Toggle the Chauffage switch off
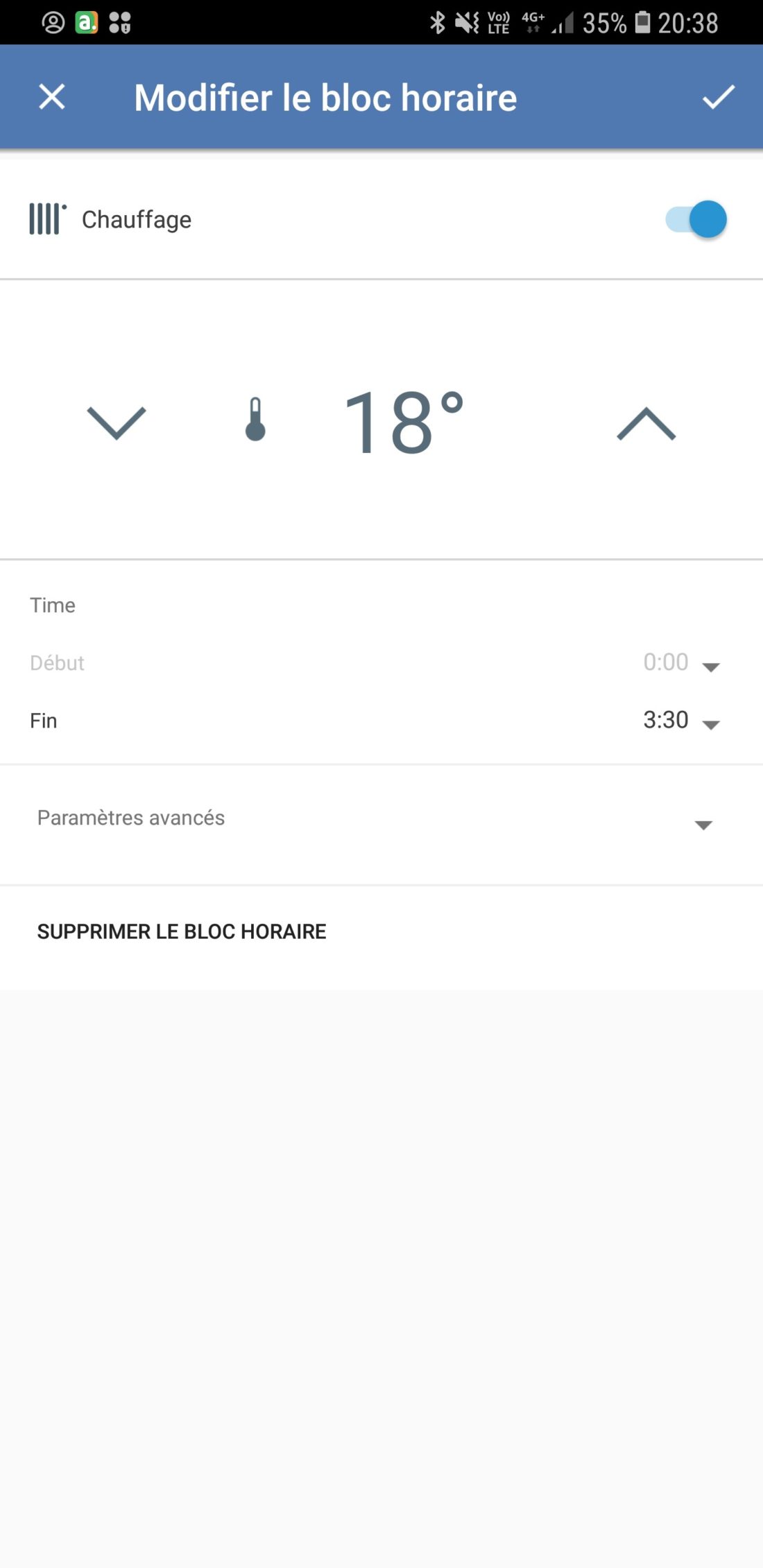Screen dimensions: 763x1568 [x=696, y=219]
